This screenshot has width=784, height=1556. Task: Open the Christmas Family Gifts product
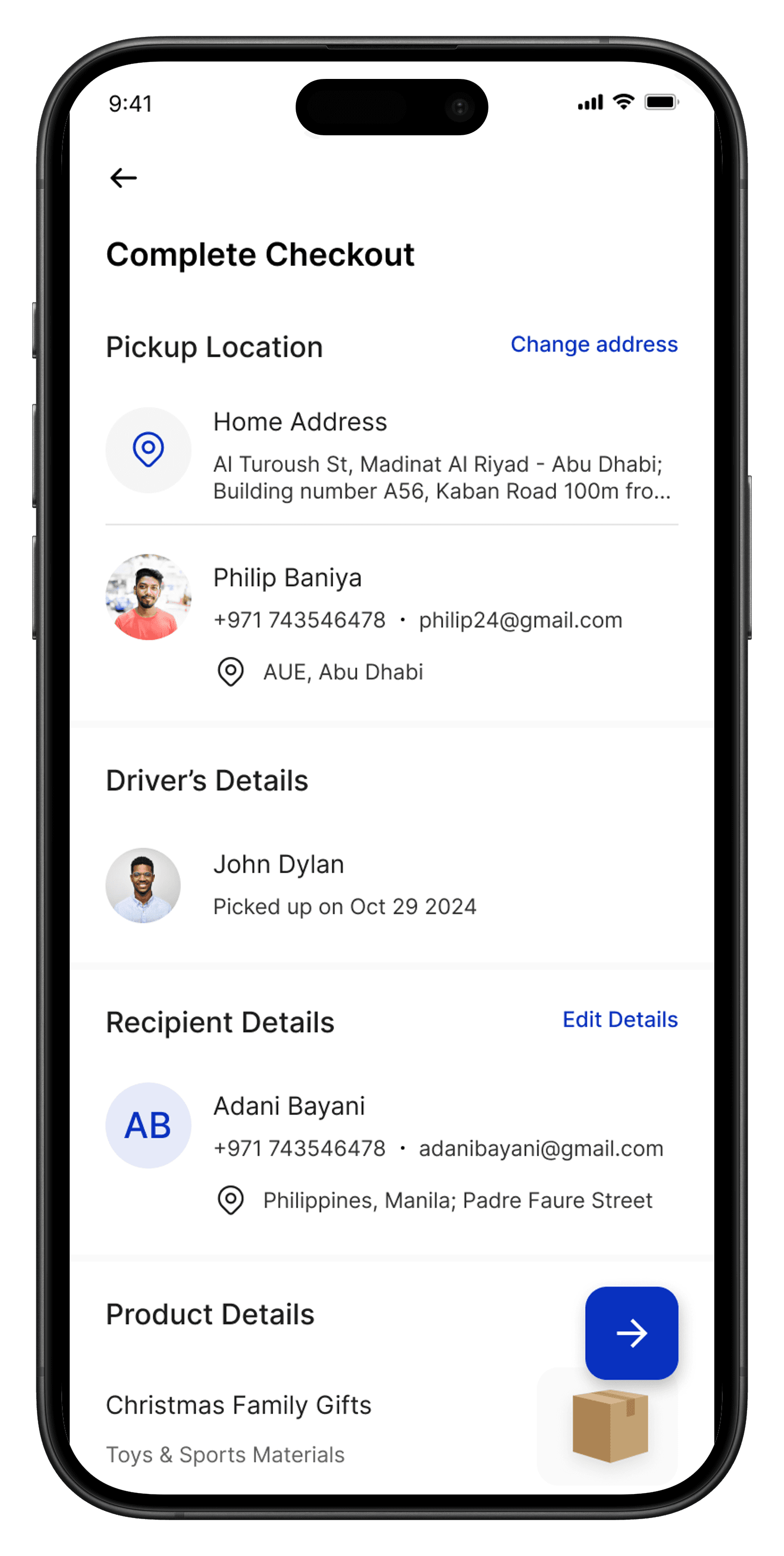[239, 1406]
